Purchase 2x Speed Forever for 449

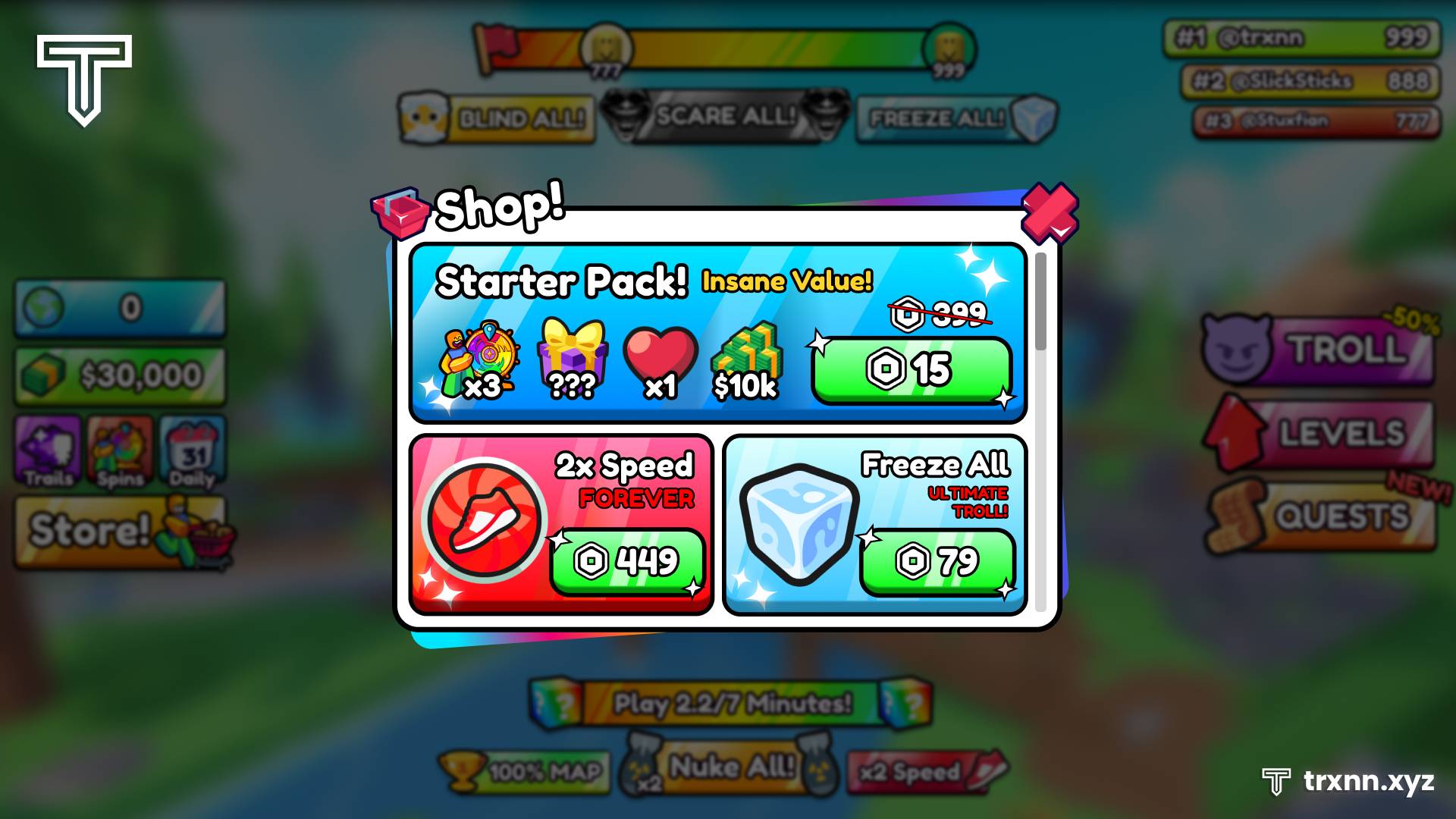pos(628,561)
